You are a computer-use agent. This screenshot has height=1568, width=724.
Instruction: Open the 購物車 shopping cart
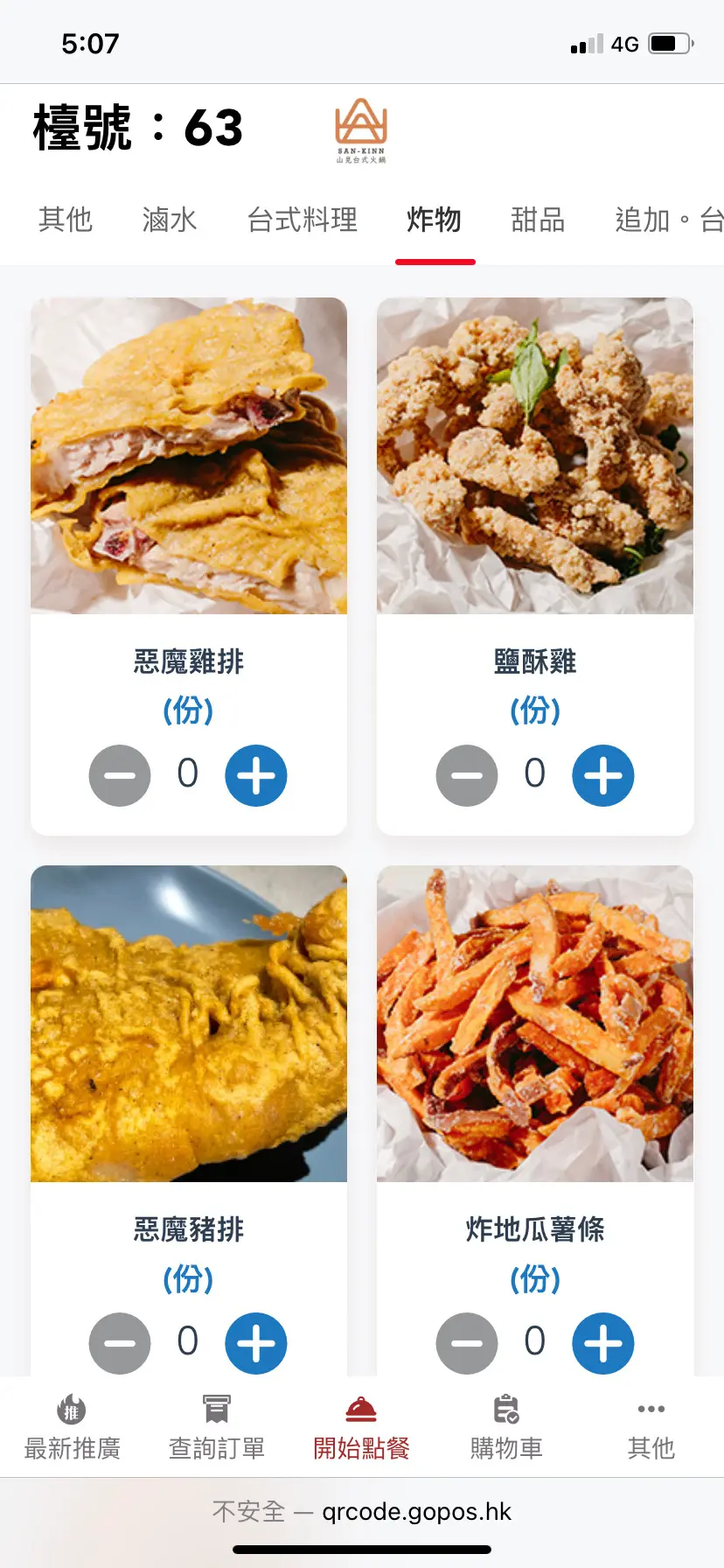click(506, 1428)
